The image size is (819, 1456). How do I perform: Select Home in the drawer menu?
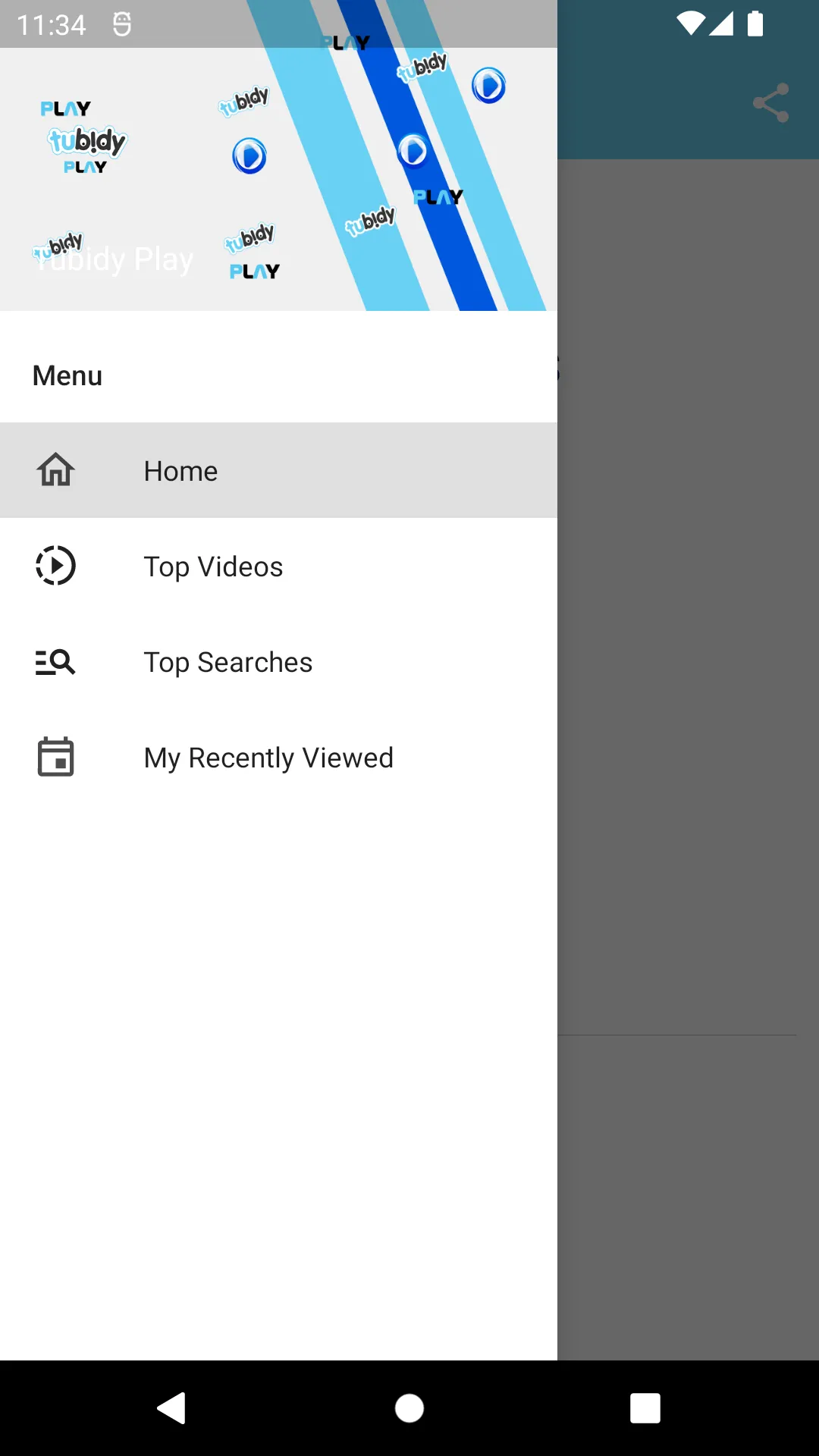pos(278,470)
